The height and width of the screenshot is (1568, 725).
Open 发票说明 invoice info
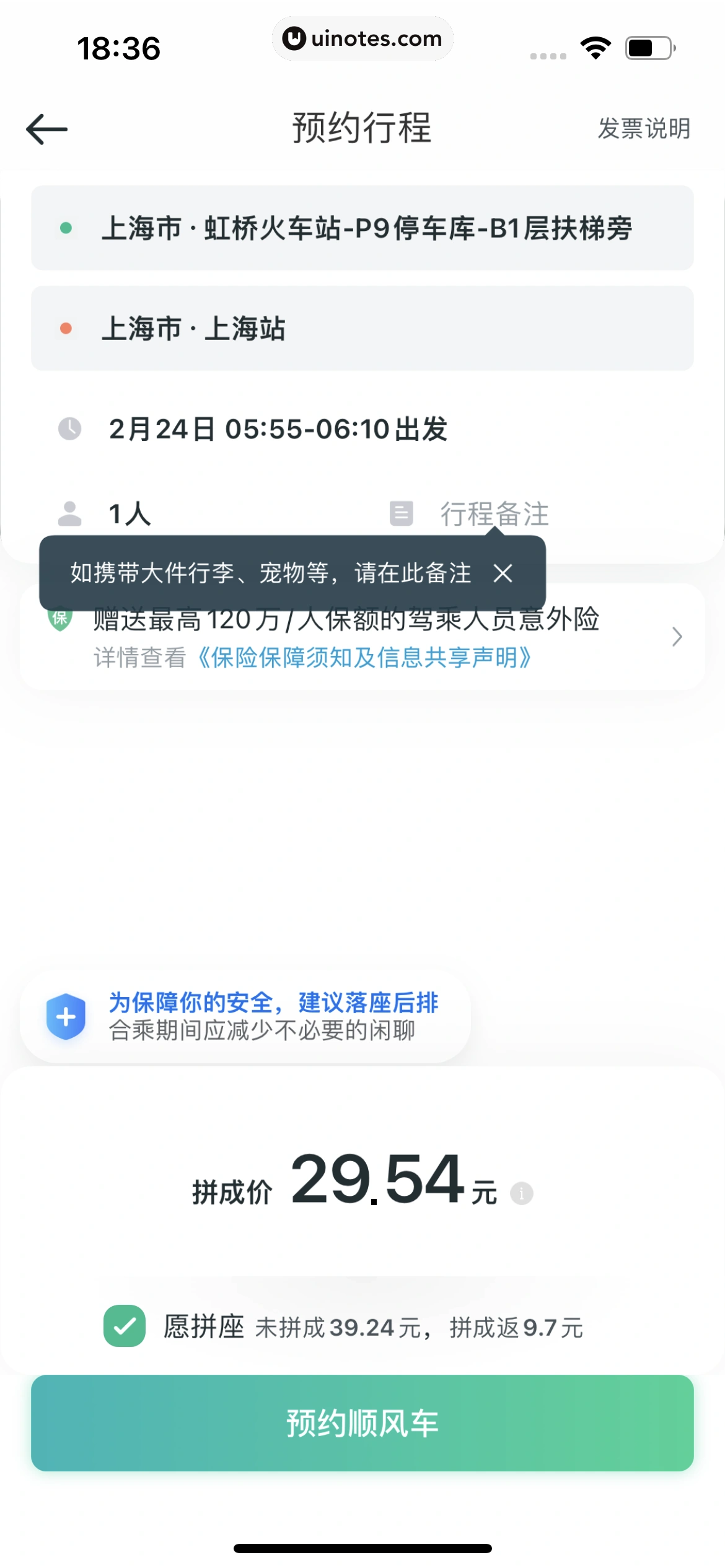pos(643,129)
